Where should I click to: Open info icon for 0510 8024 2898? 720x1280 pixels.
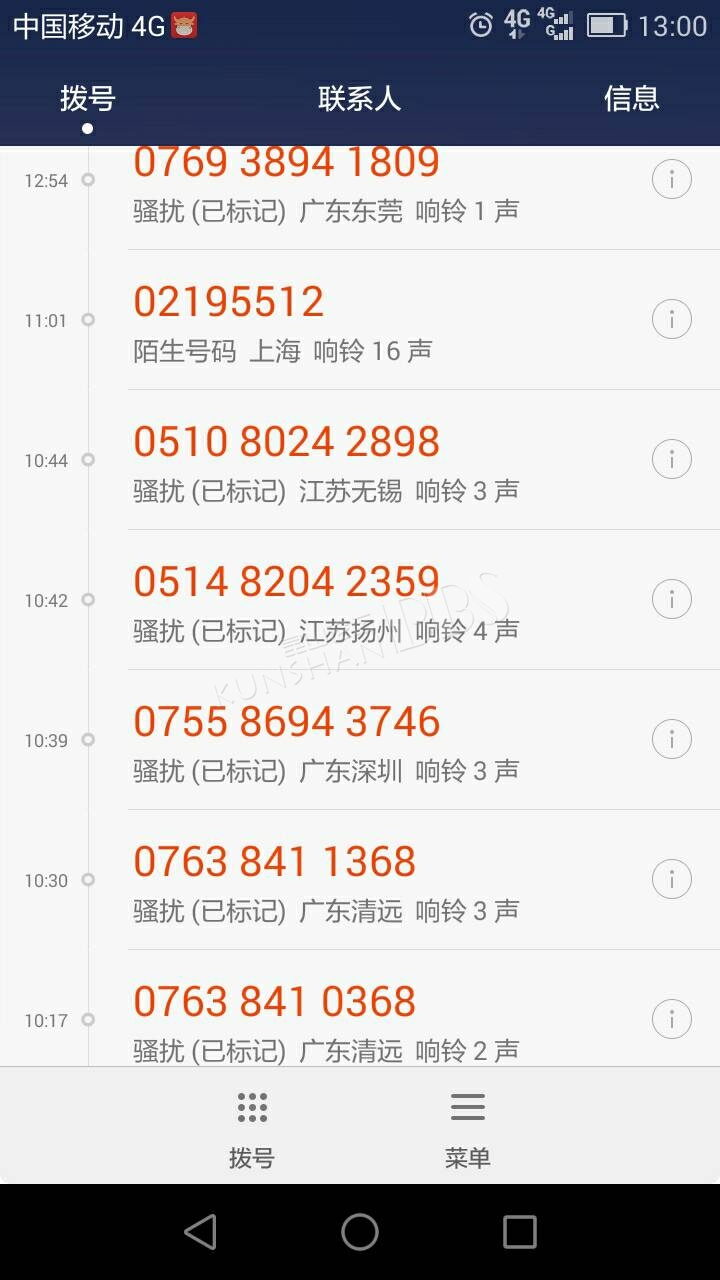[672, 460]
